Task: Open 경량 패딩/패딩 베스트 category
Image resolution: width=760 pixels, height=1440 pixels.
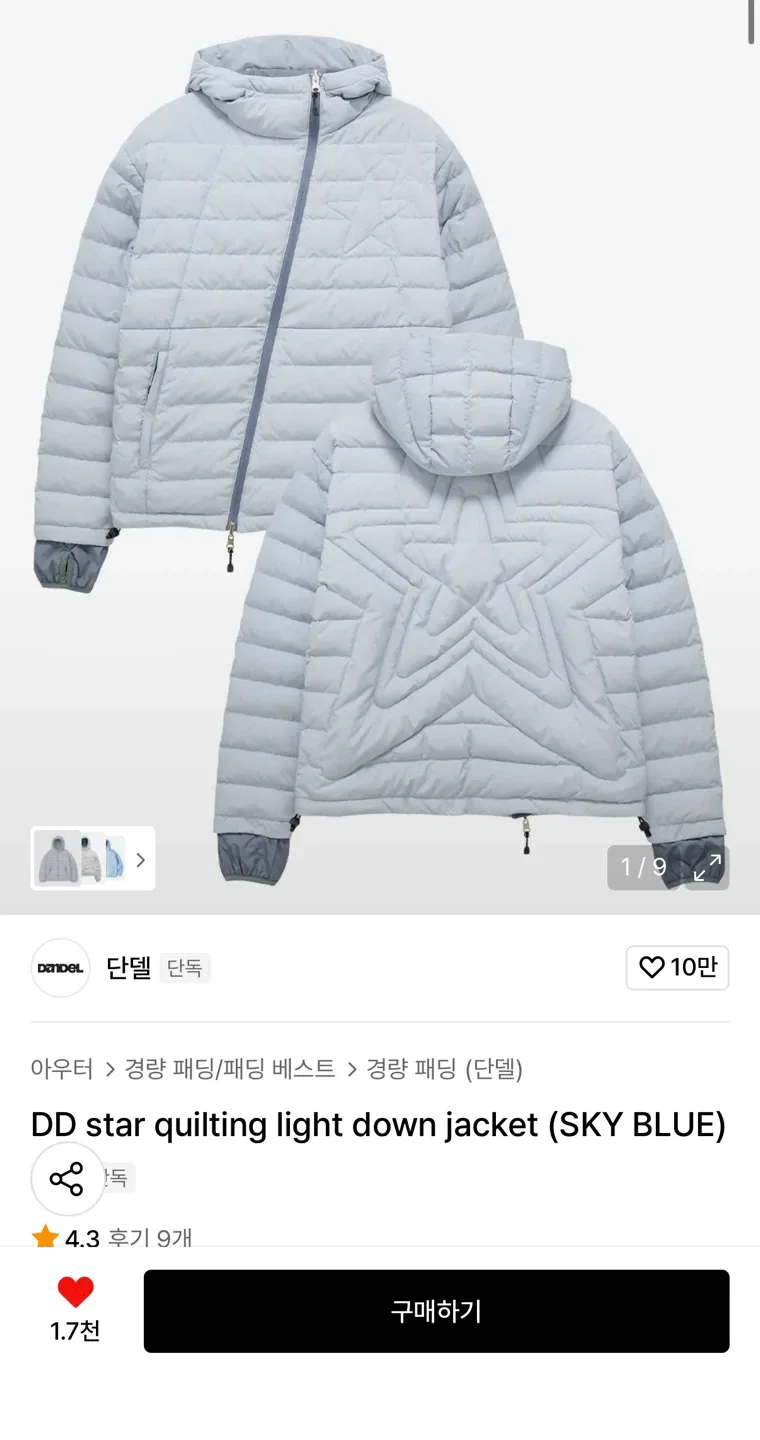Action: pyautogui.click(x=229, y=1069)
